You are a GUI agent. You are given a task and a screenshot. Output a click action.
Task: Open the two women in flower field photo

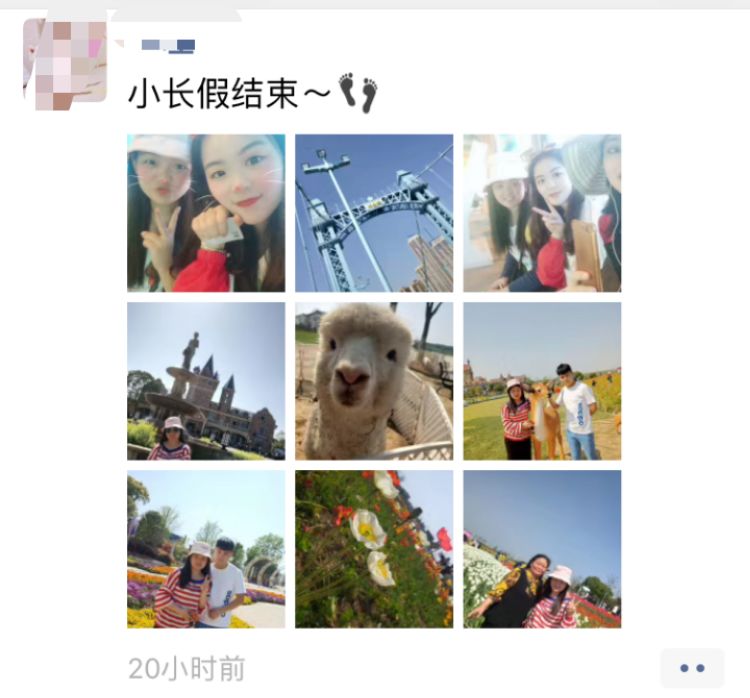click(x=542, y=549)
